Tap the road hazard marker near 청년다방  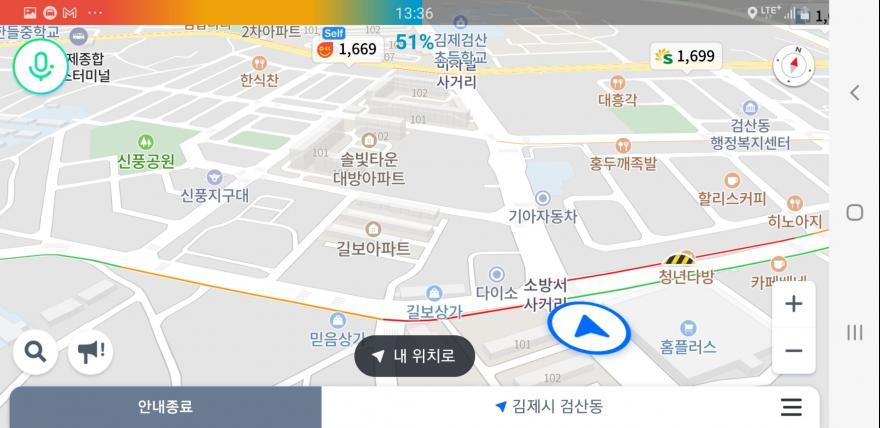pyautogui.click(x=684, y=258)
